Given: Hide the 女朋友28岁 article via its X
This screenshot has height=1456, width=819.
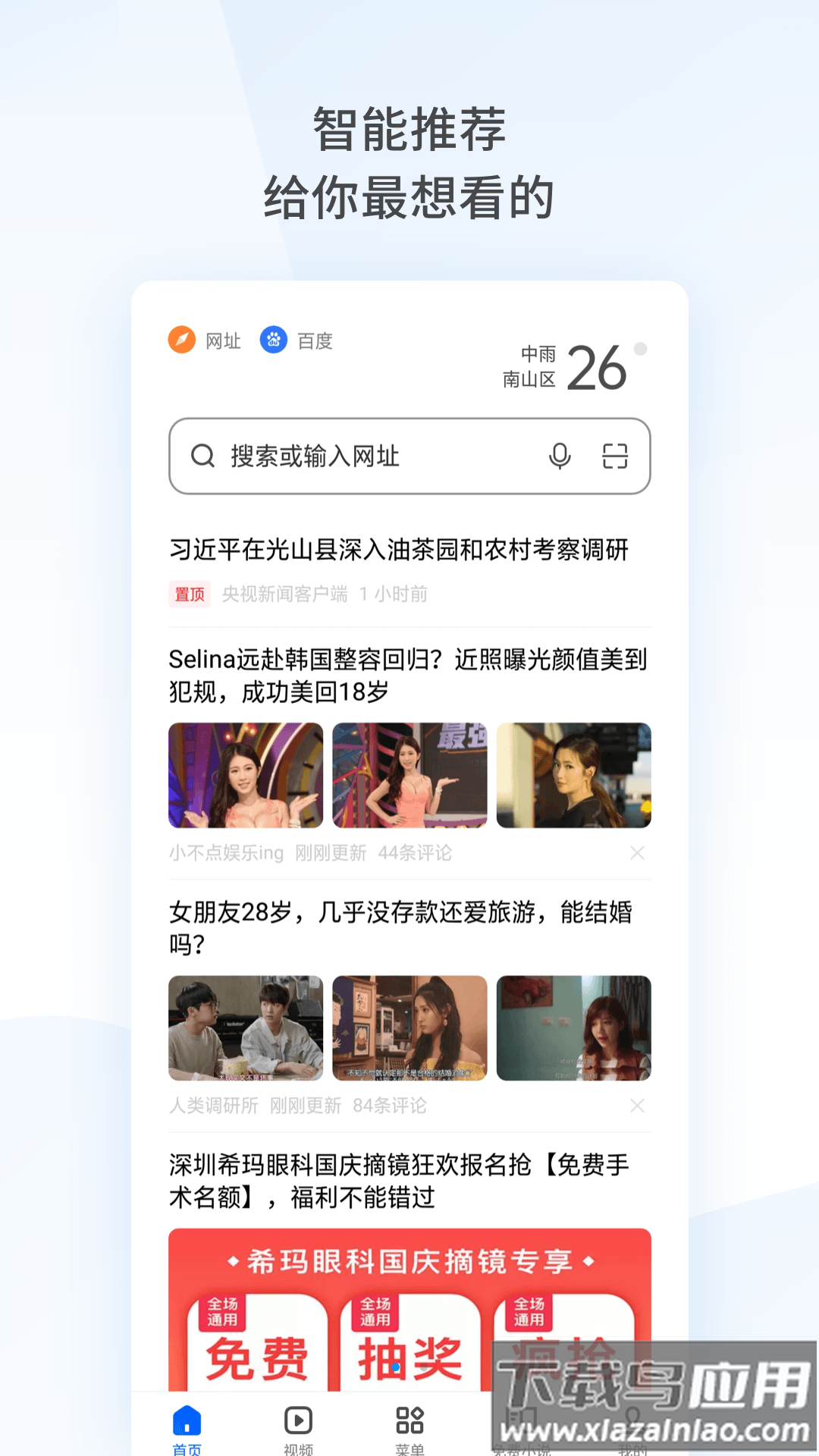Looking at the screenshot, I should click(637, 1106).
